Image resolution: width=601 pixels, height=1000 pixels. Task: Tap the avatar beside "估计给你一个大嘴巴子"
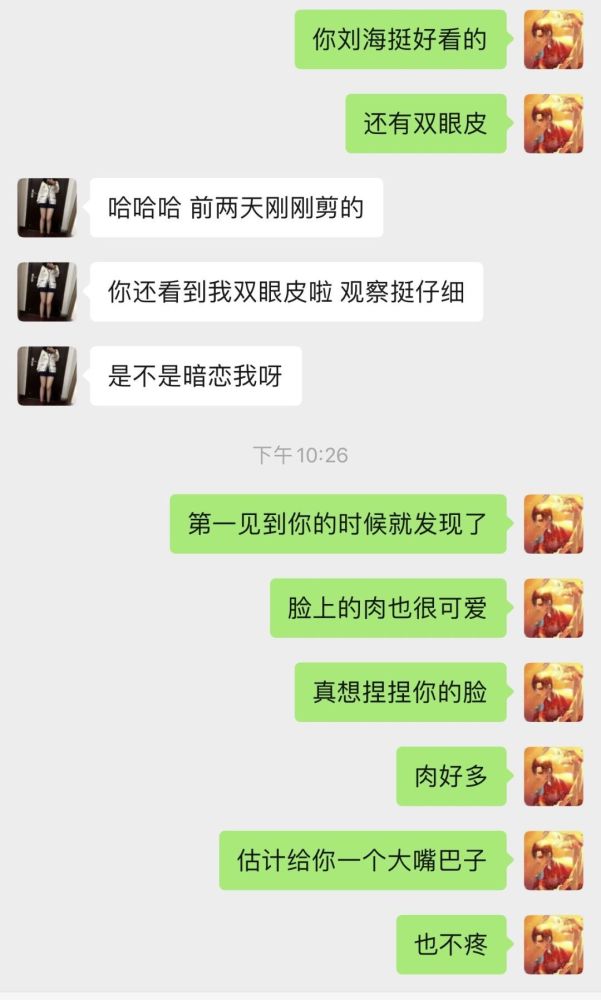[553, 860]
